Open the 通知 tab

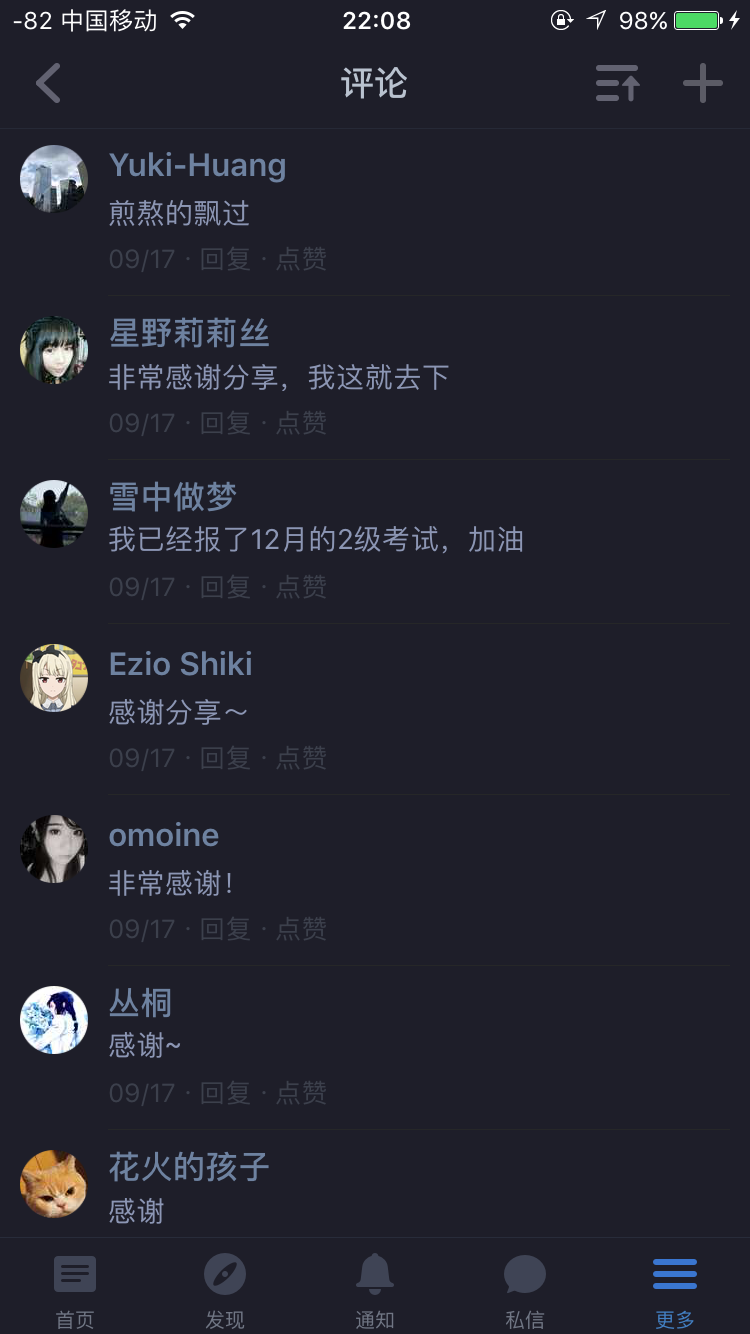[375, 1291]
